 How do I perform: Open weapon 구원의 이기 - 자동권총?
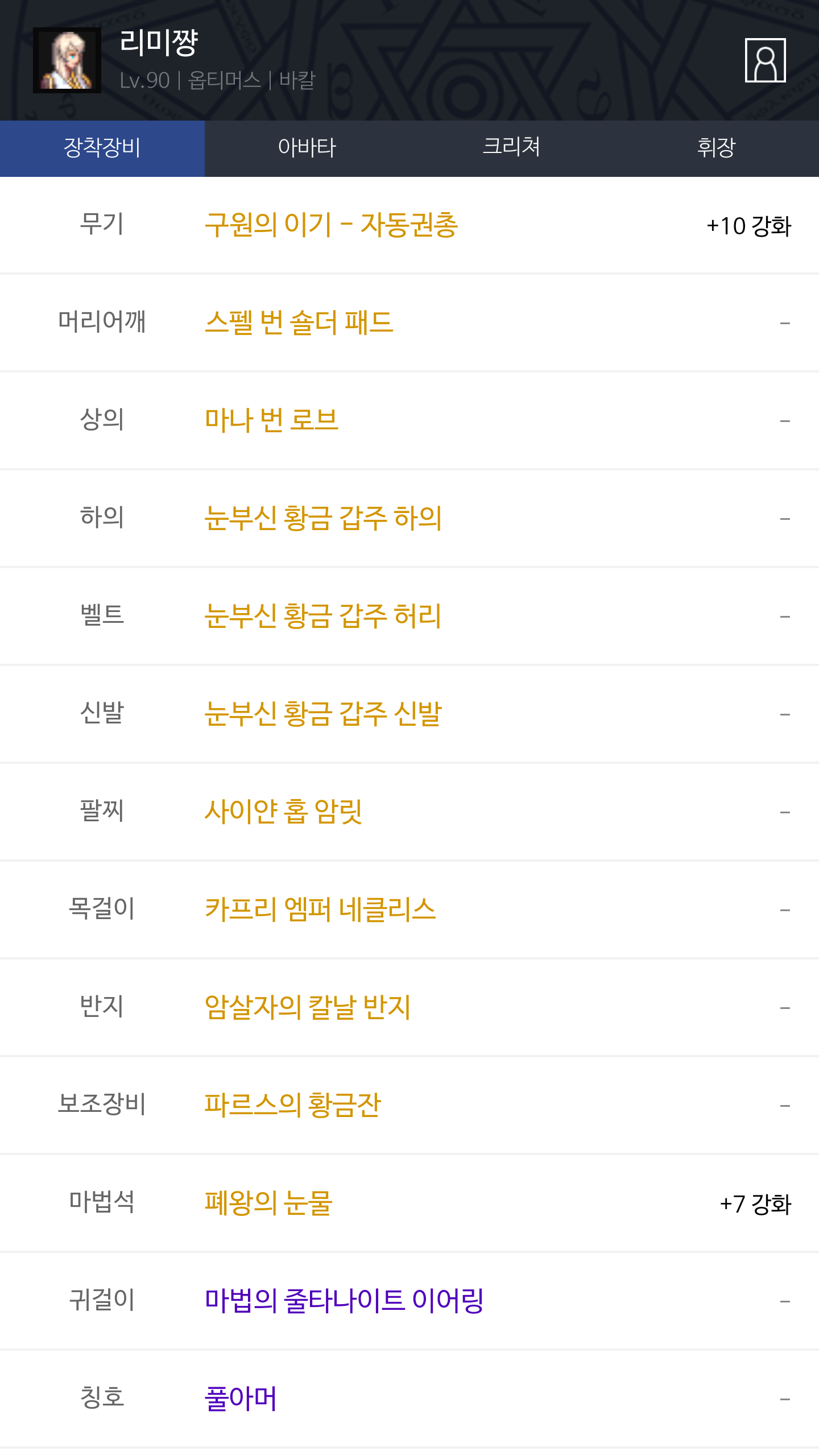pyautogui.click(x=332, y=225)
